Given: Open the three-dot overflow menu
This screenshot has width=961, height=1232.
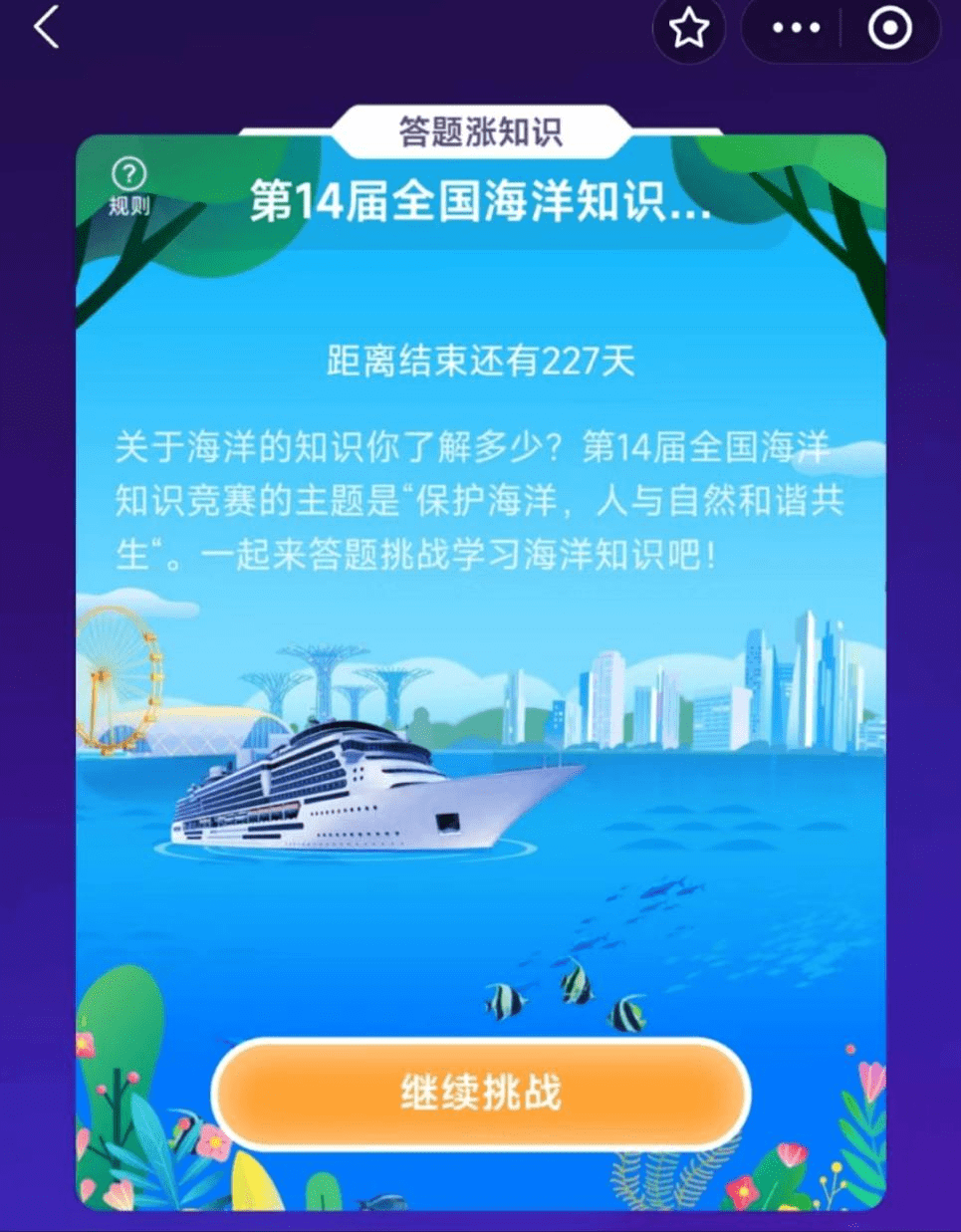Looking at the screenshot, I should [796, 29].
